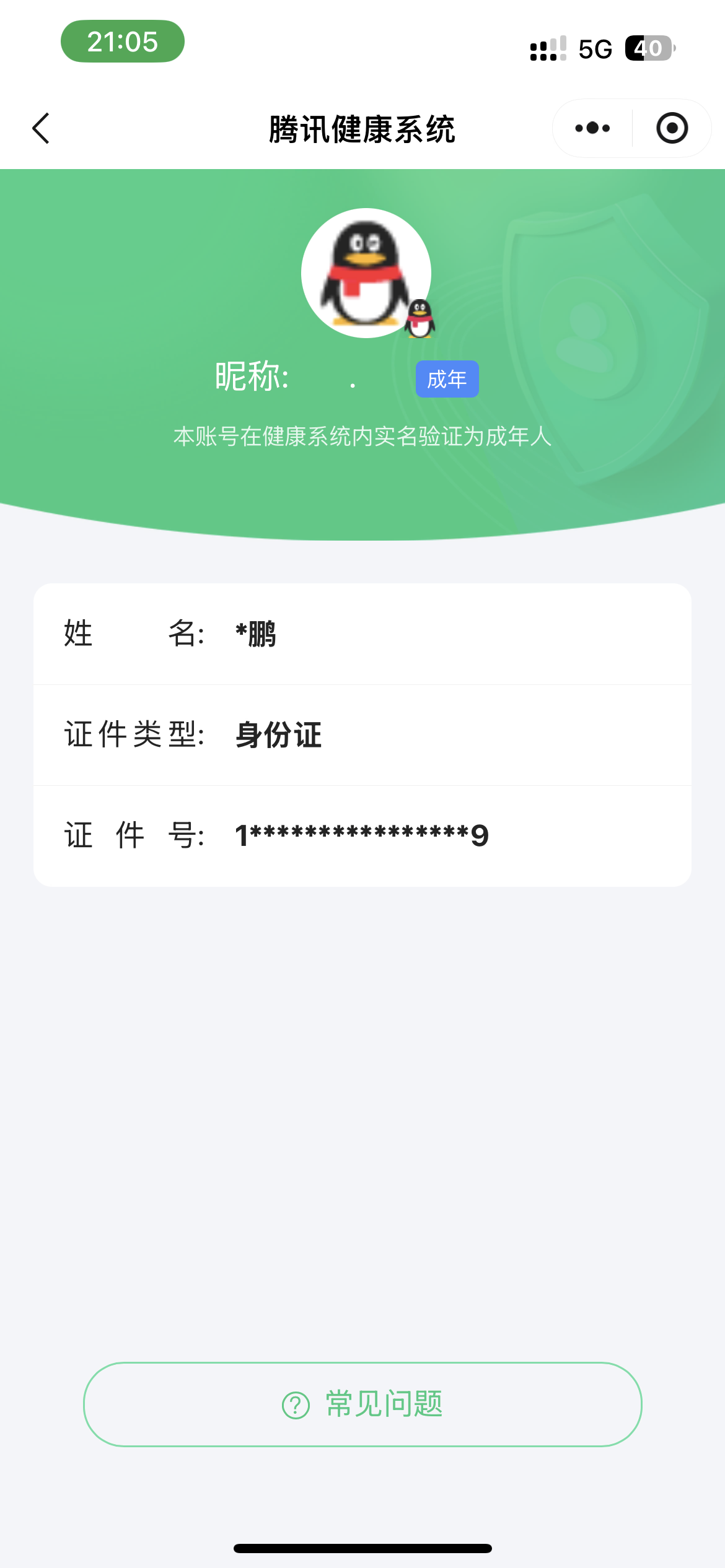The height and width of the screenshot is (1568, 725).
Task: Tap the adult verification notice text
Action: (x=362, y=437)
